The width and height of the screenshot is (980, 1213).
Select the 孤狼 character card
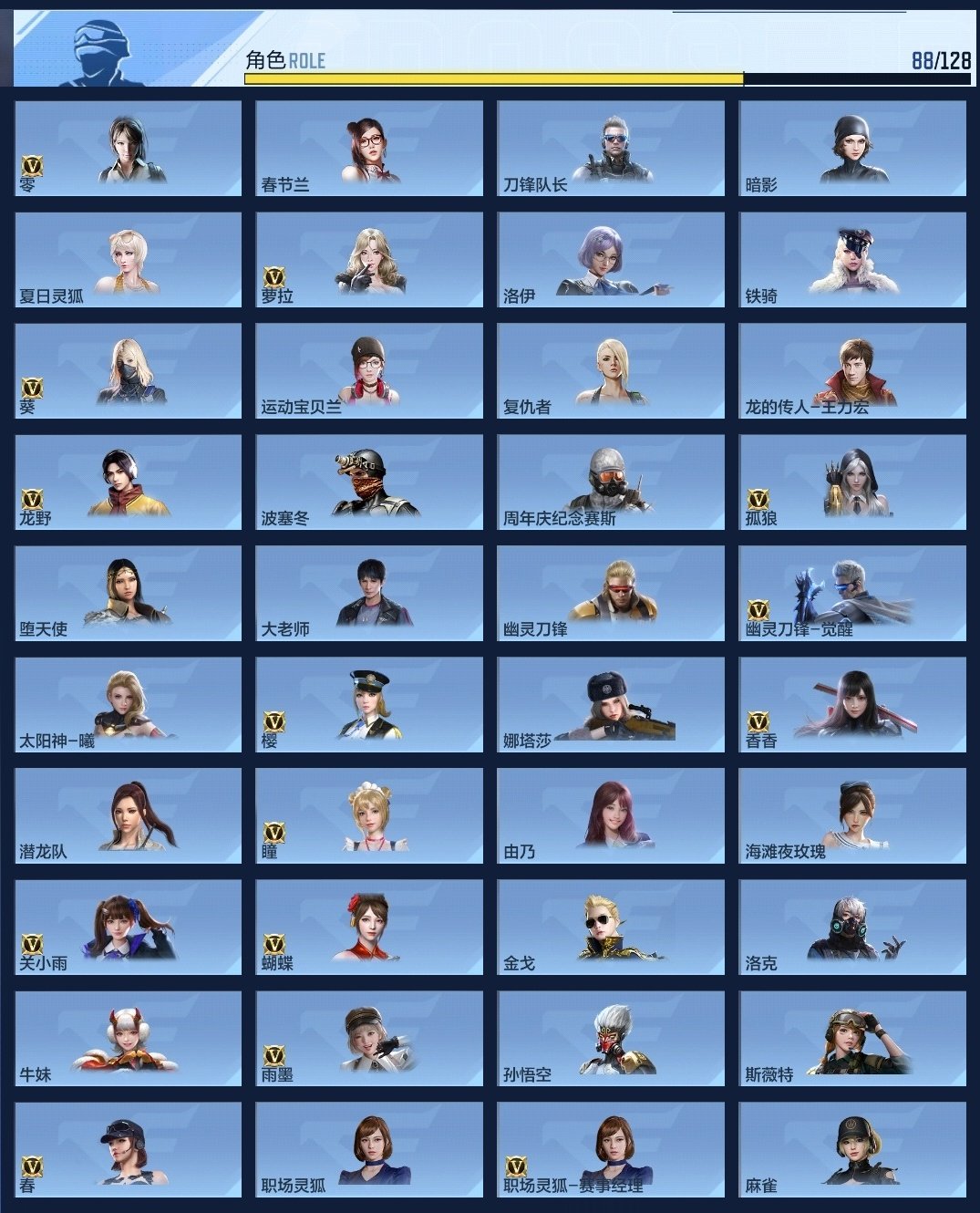click(851, 482)
